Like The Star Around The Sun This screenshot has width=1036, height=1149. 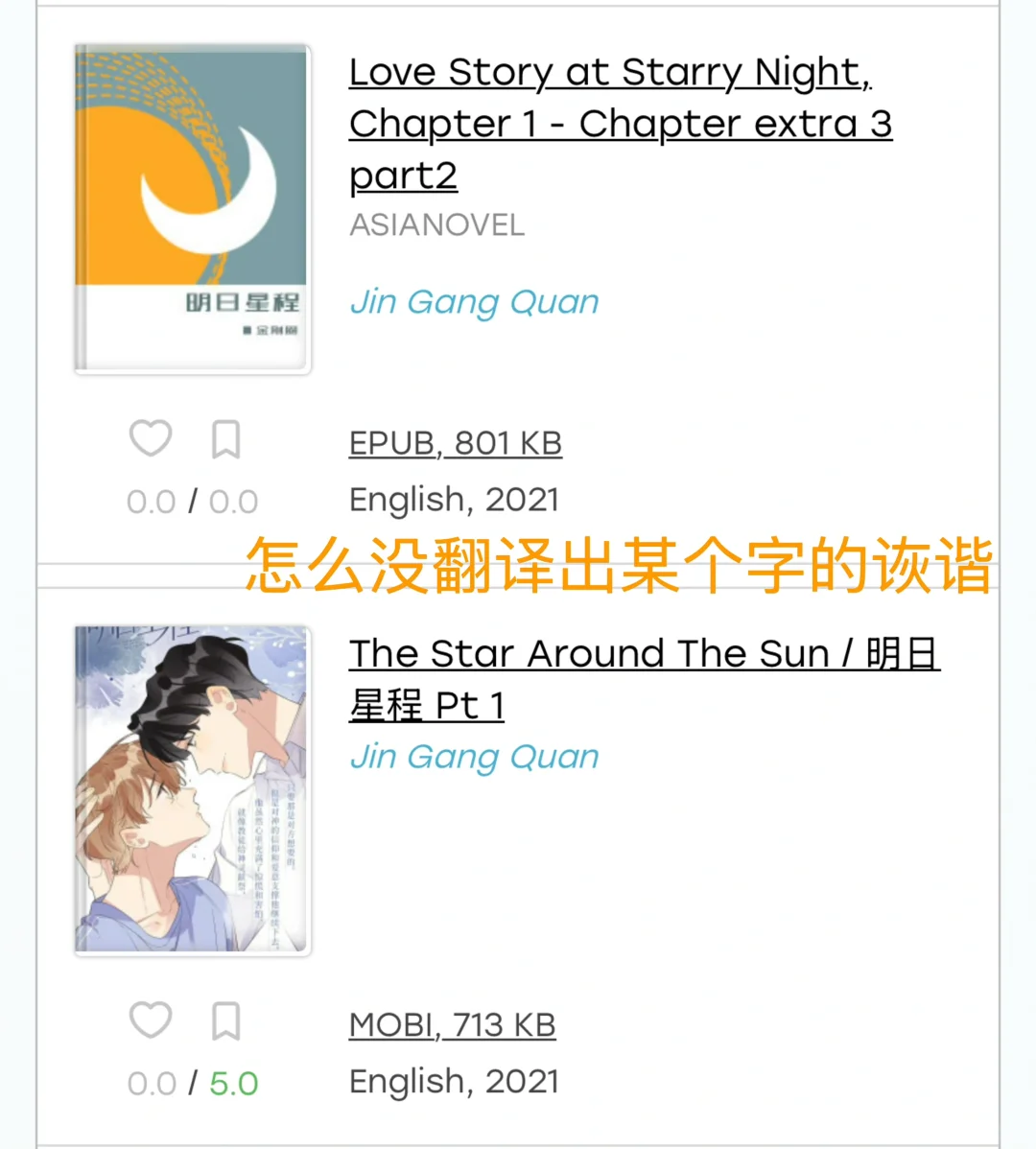[x=151, y=1020]
